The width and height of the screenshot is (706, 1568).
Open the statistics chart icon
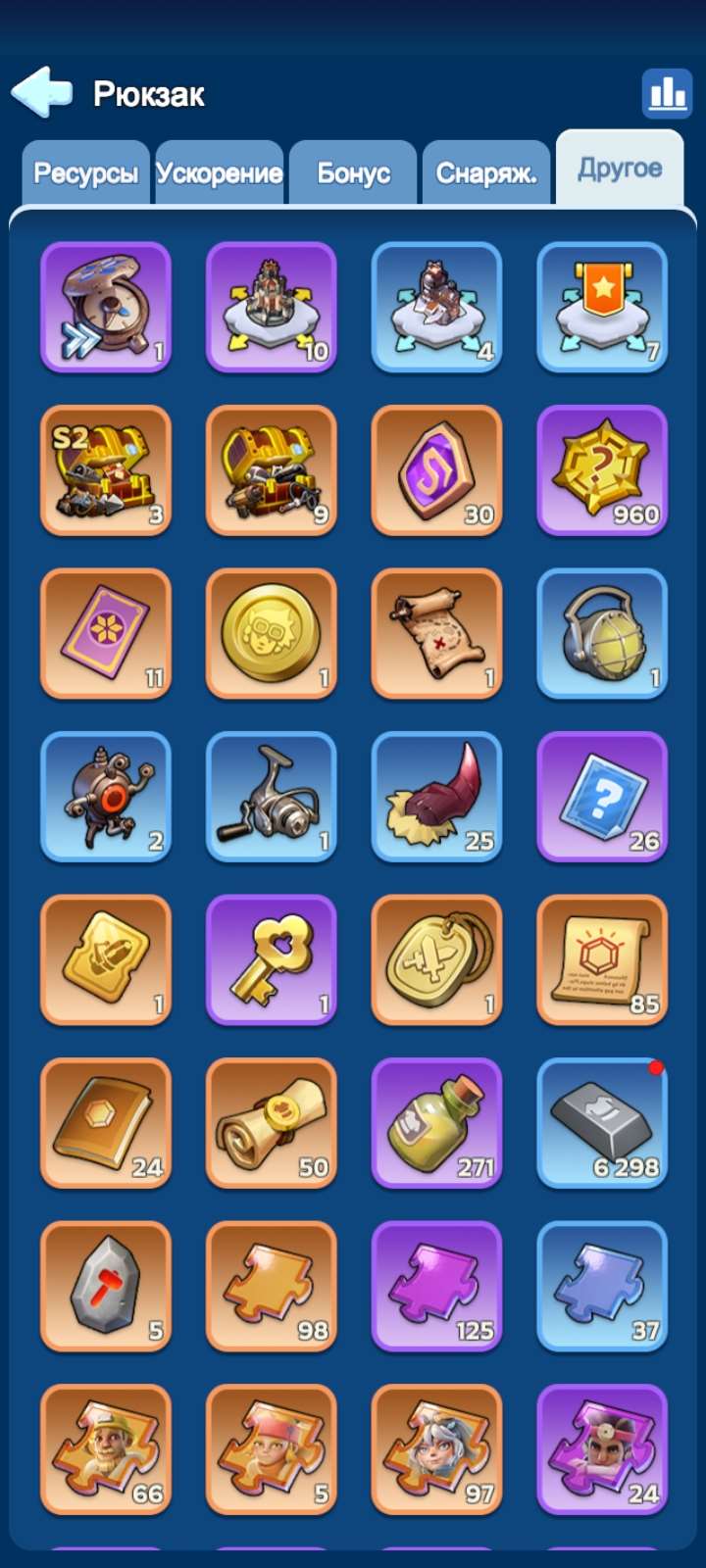coord(667,93)
